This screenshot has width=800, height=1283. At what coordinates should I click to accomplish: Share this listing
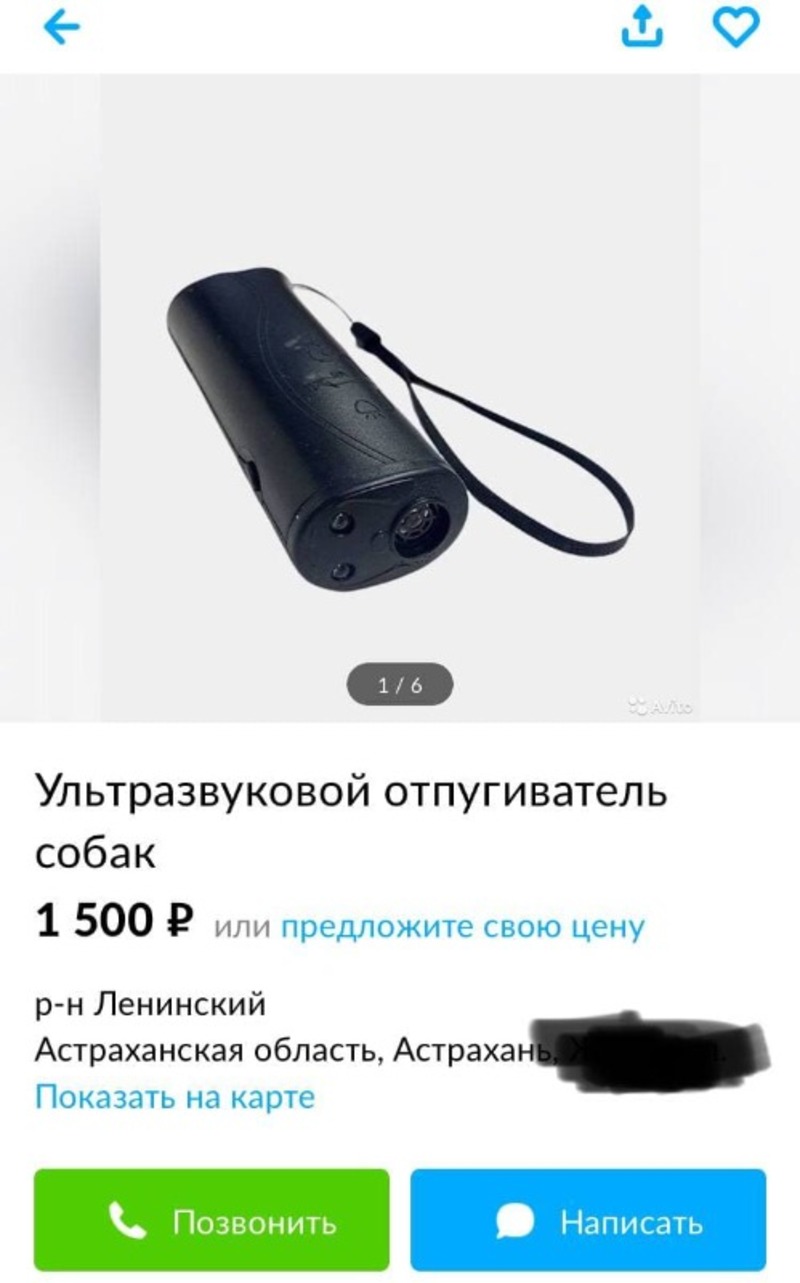coord(642,28)
